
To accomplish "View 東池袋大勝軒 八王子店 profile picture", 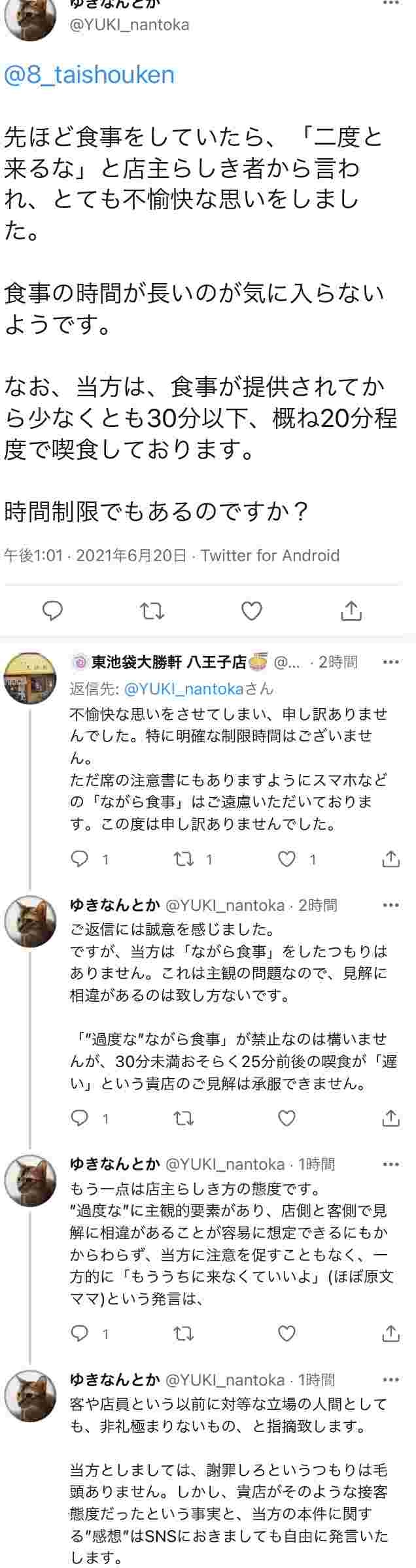I will click(29, 677).
